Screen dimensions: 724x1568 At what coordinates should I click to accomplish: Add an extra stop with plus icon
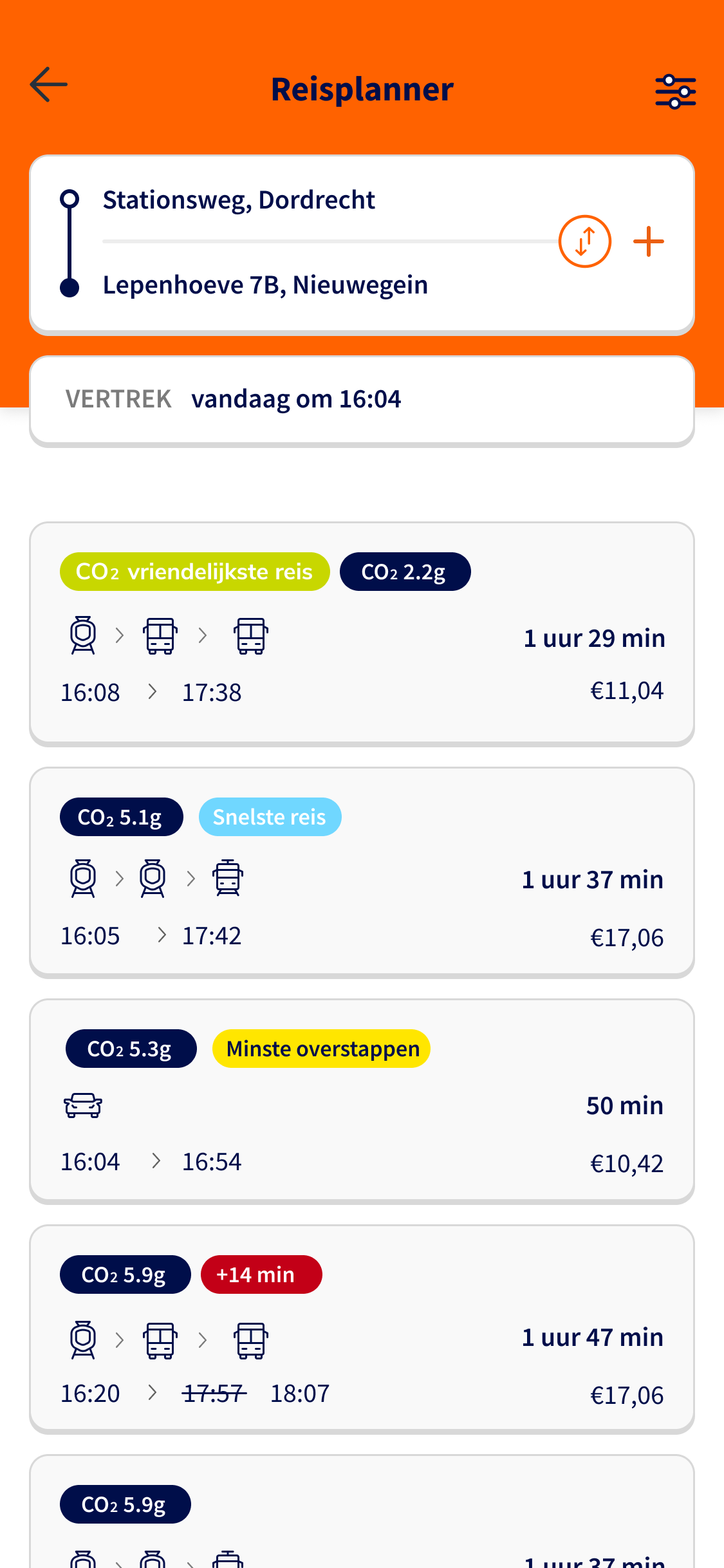click(x=648, y=241)
